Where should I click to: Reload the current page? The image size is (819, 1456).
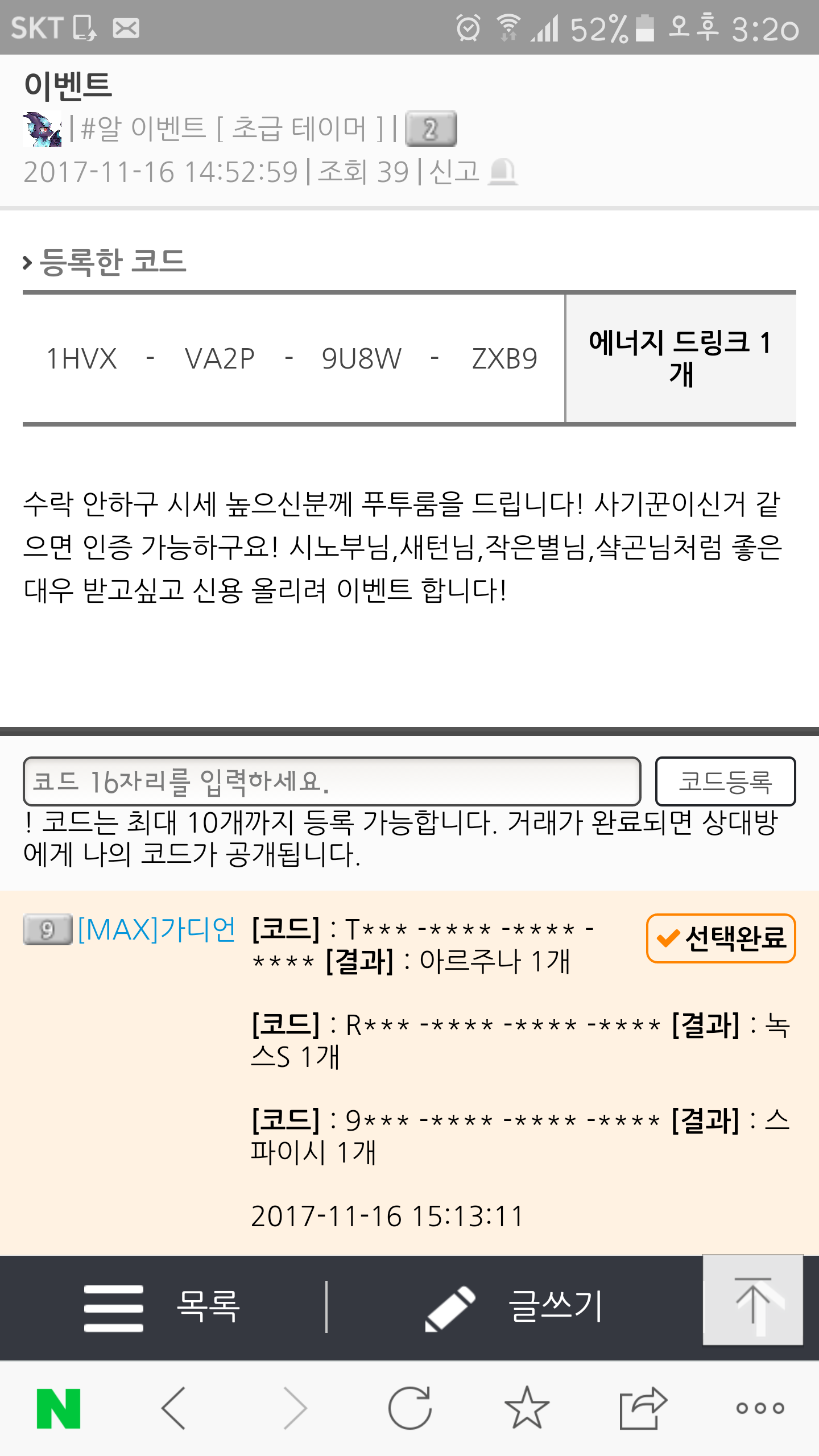410,1408
